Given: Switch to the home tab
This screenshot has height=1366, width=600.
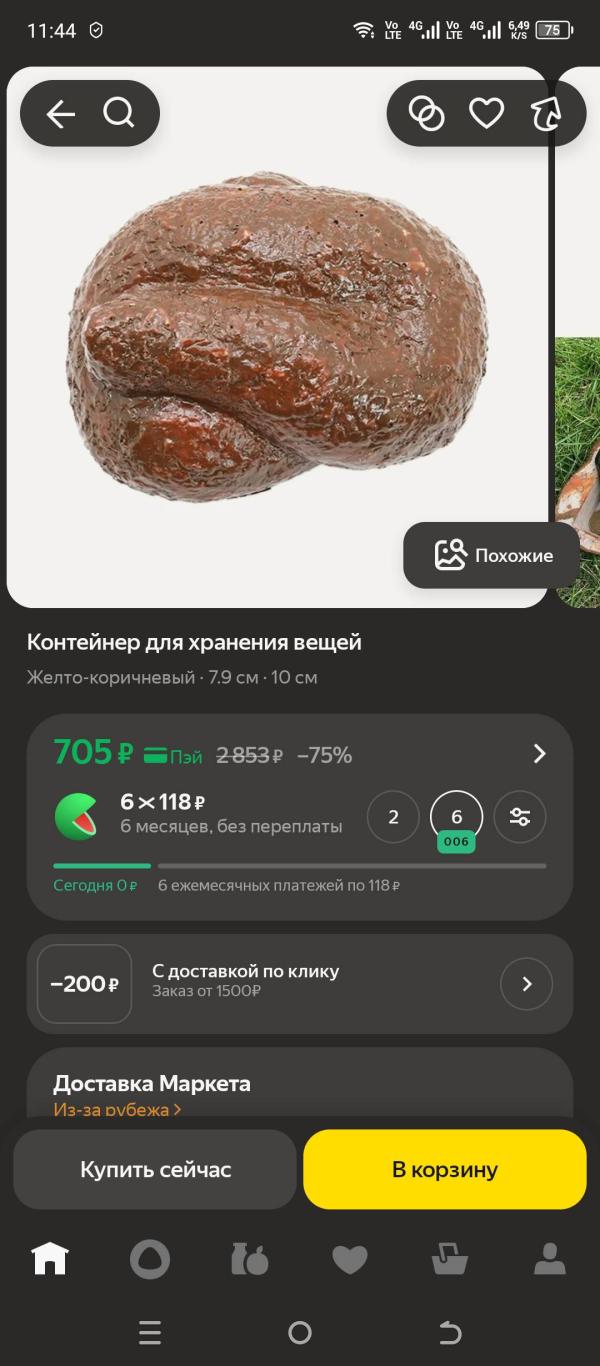Looking at the screenshot, I should click(50, 1258).
